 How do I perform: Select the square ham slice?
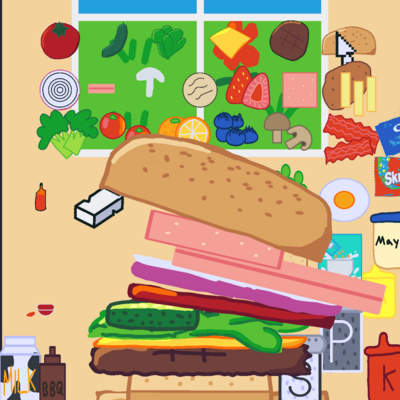click(x=300, y=90)
